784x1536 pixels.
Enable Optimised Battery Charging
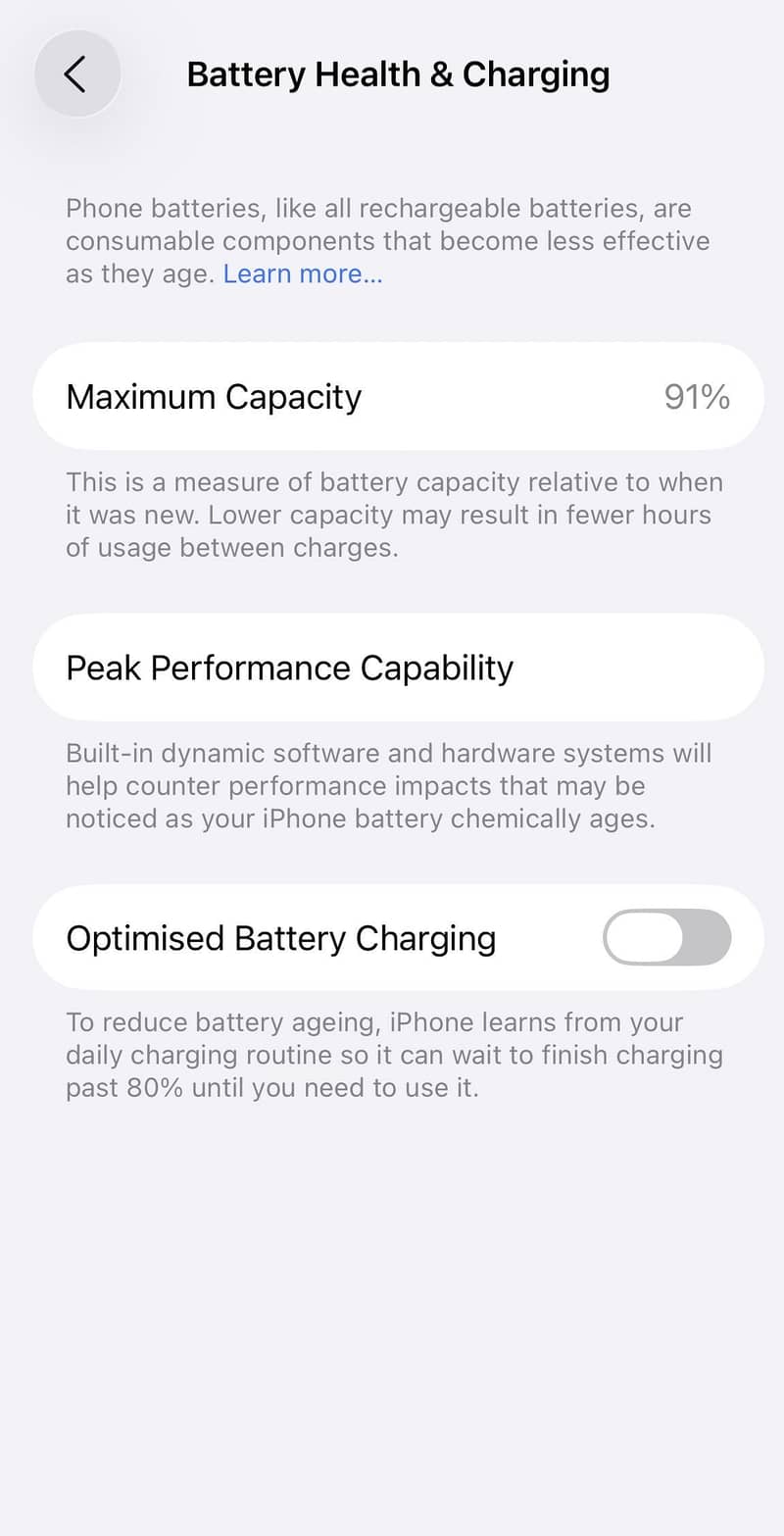click(667, 938)
